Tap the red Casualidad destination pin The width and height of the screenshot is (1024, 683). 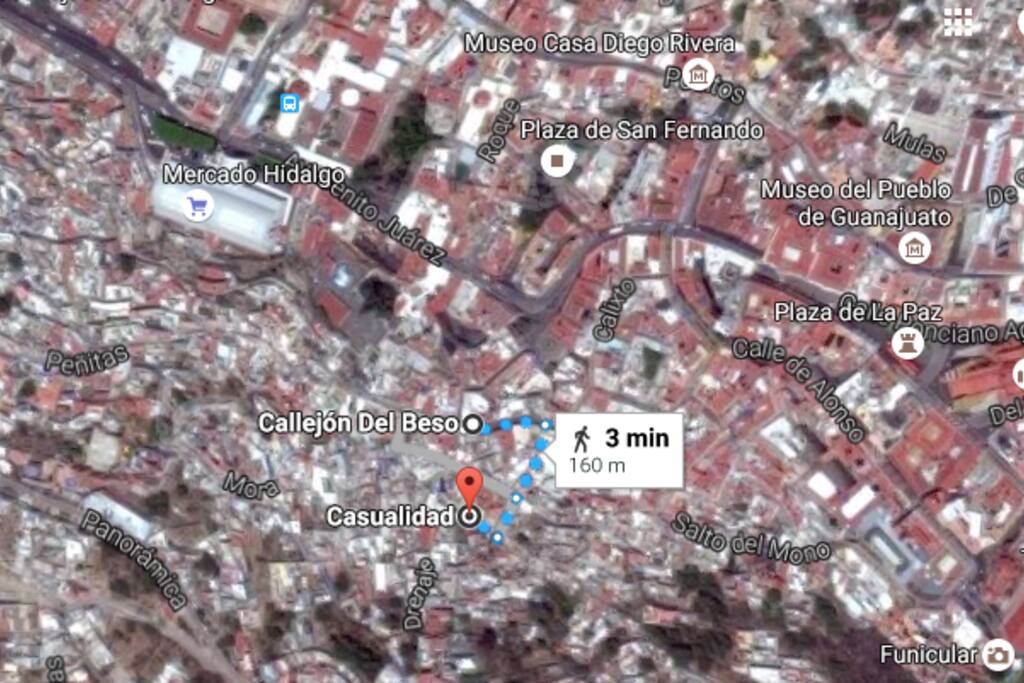click(469, 487)
